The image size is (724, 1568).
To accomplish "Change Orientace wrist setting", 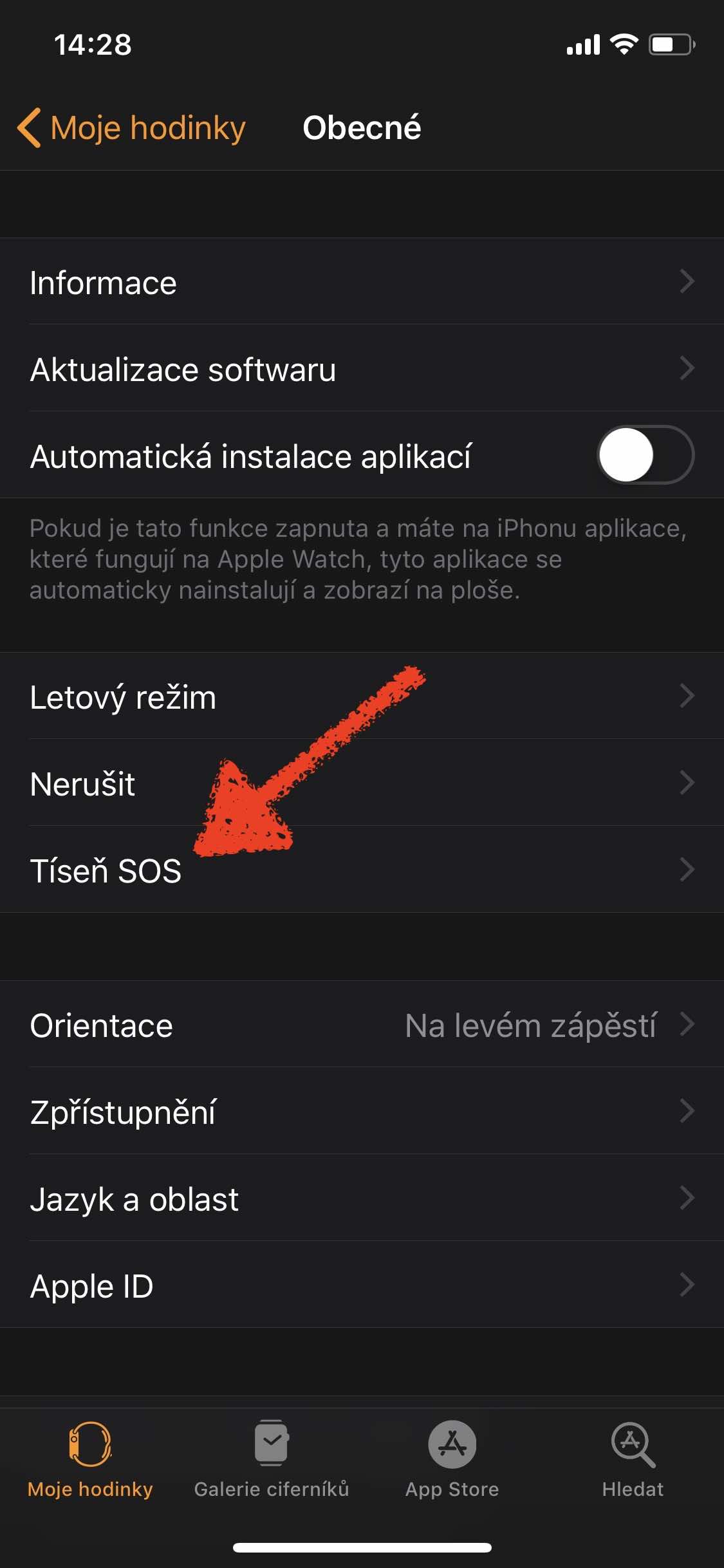I will click(362, 1025).
